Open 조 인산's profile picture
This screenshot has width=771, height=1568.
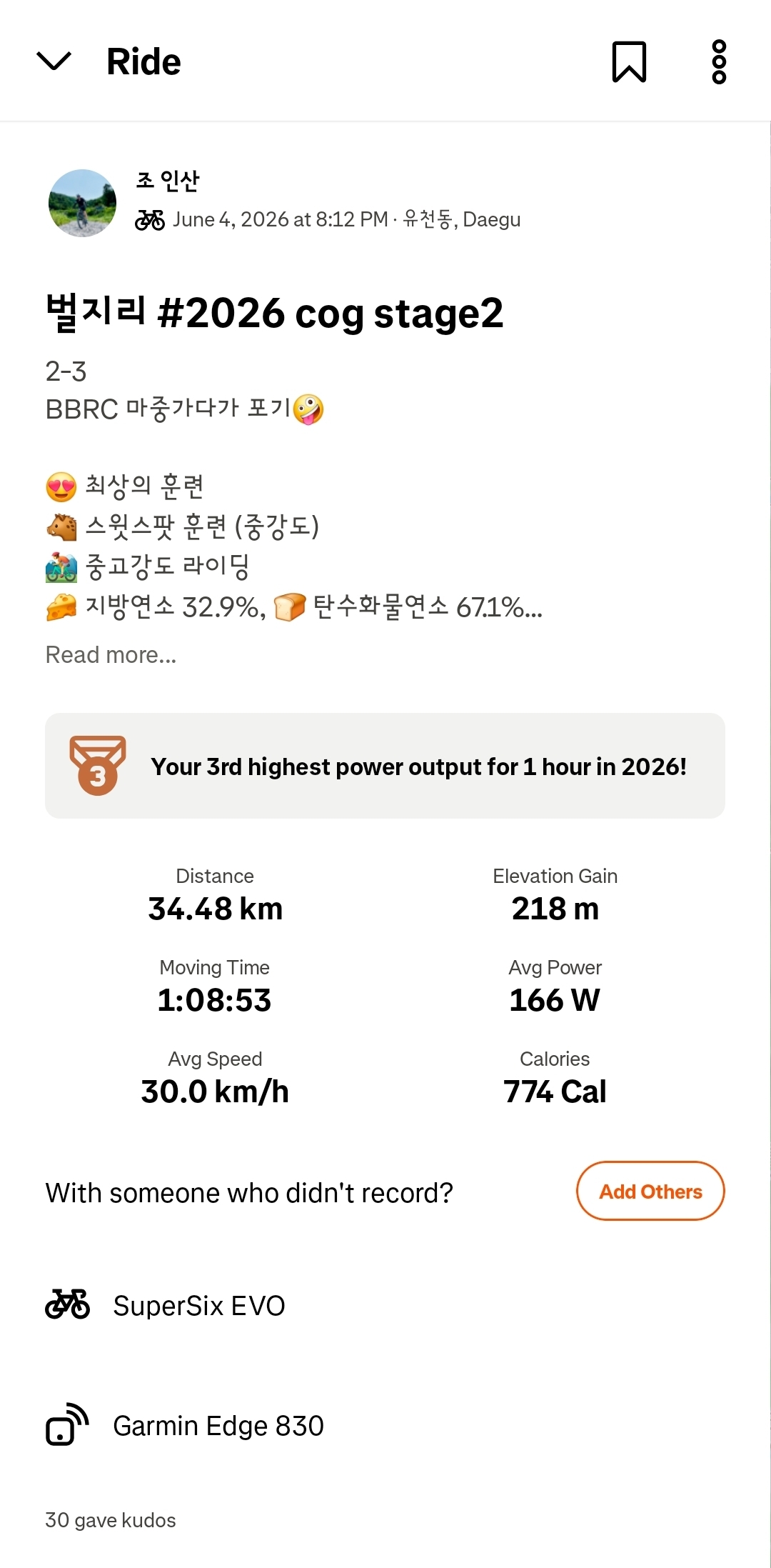[x=82, y=203]
